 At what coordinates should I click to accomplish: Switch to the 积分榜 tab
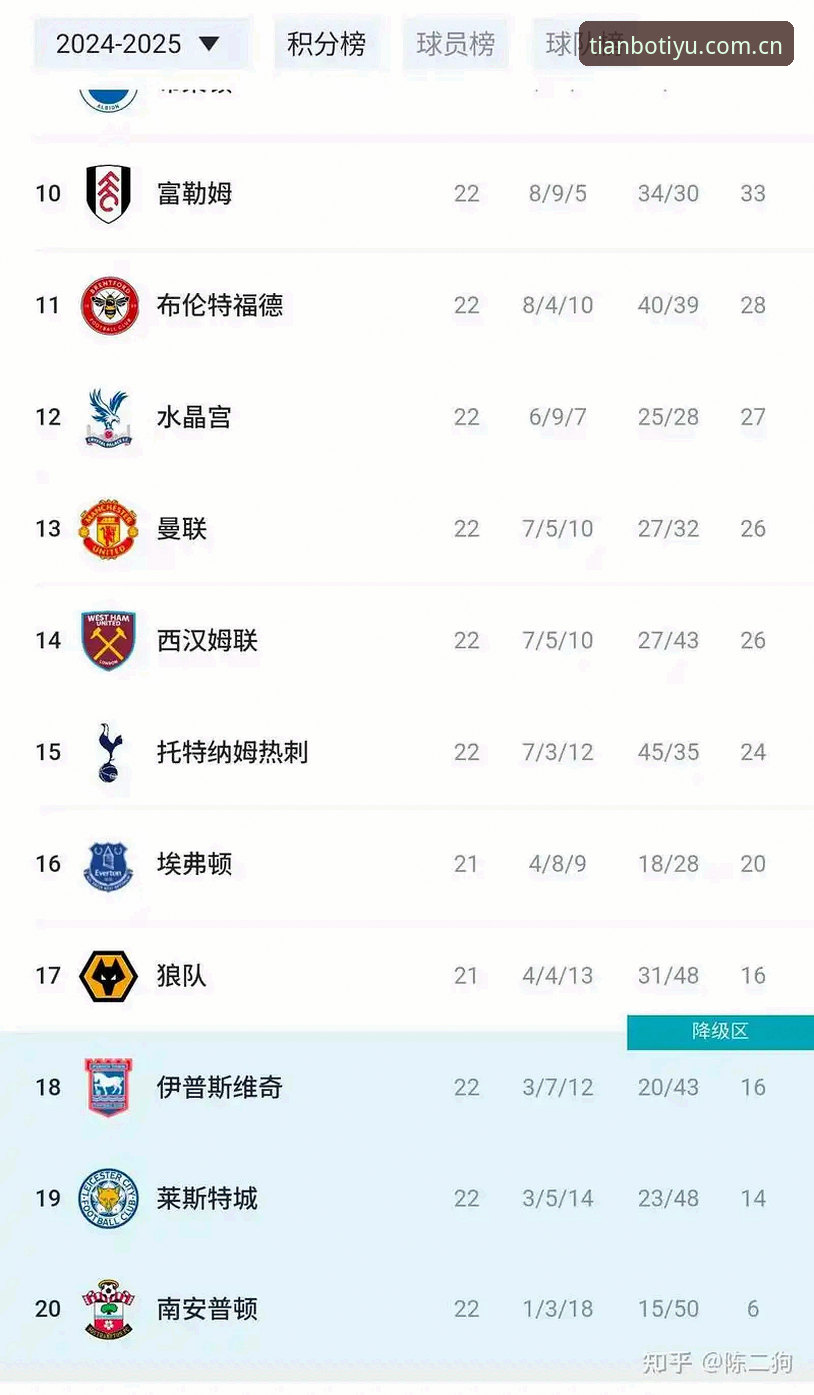[x=326, y=44]
